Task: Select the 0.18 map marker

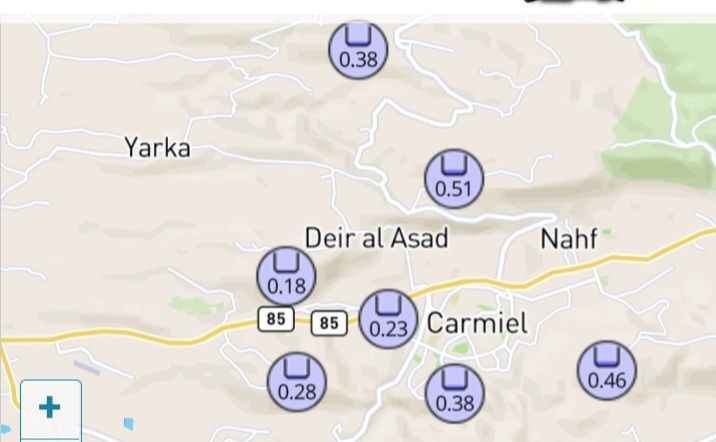Action: point(286,276)
